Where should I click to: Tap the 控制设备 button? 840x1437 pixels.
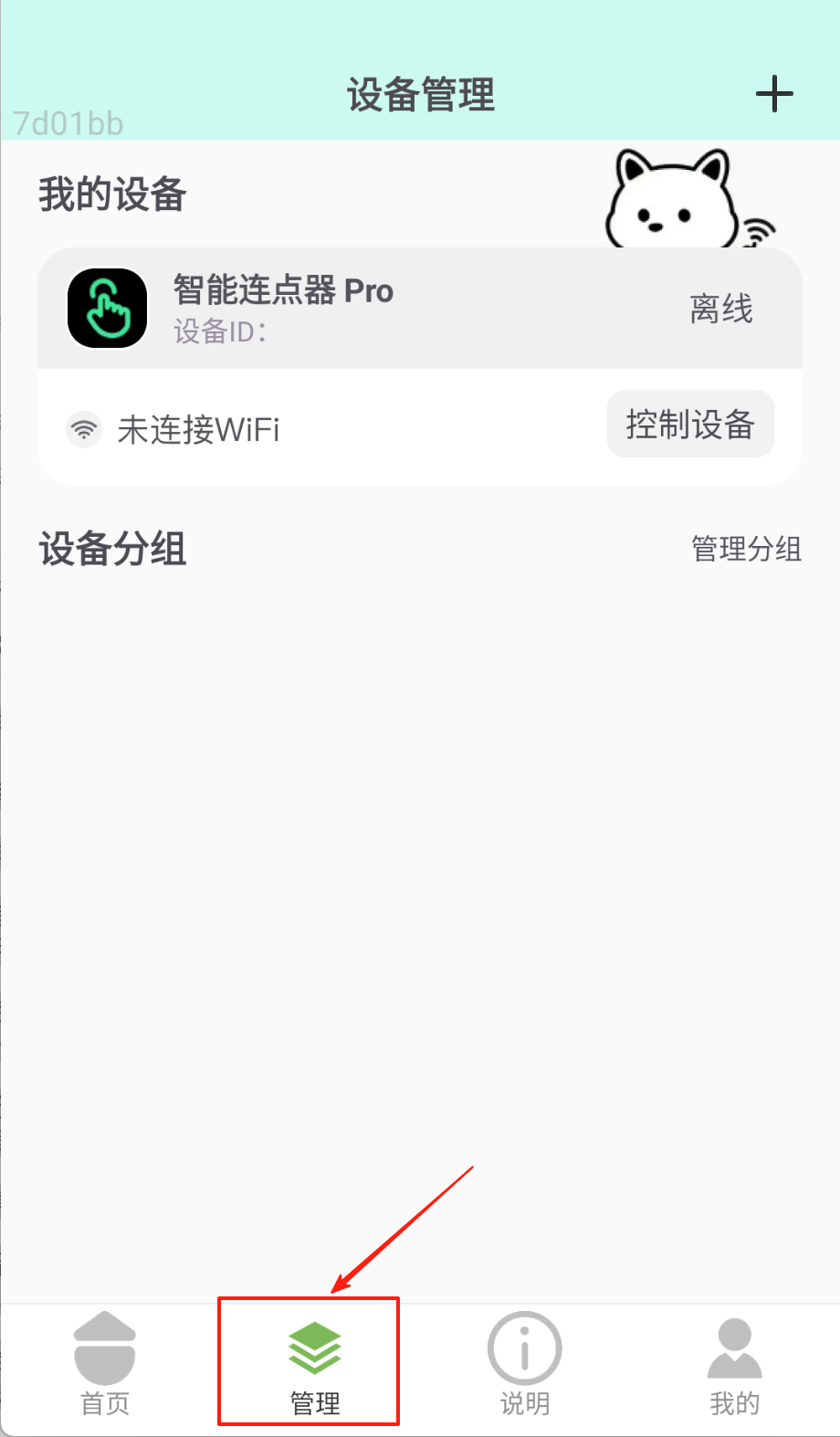(x=690, y=425)
